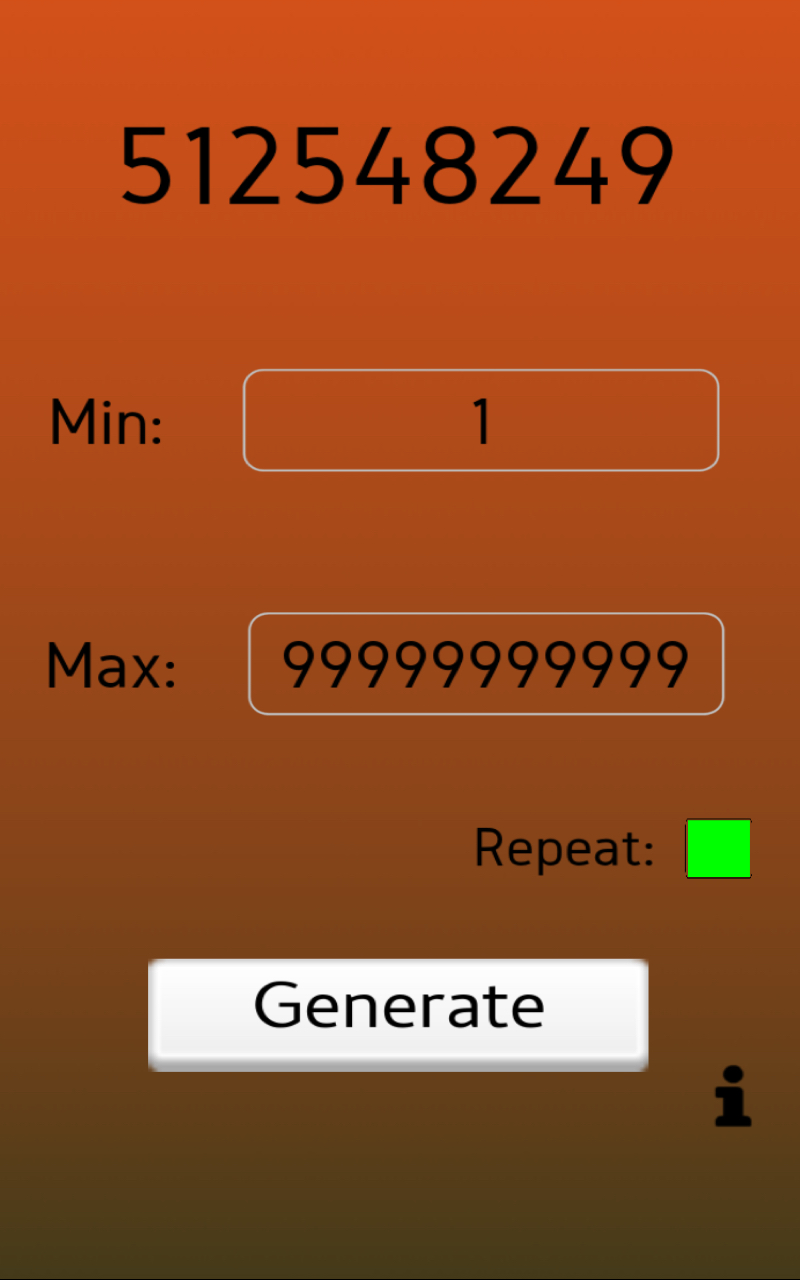Tap the generated number 512548249
Screen dimensions: 800x1280
(x=398, y=168)
